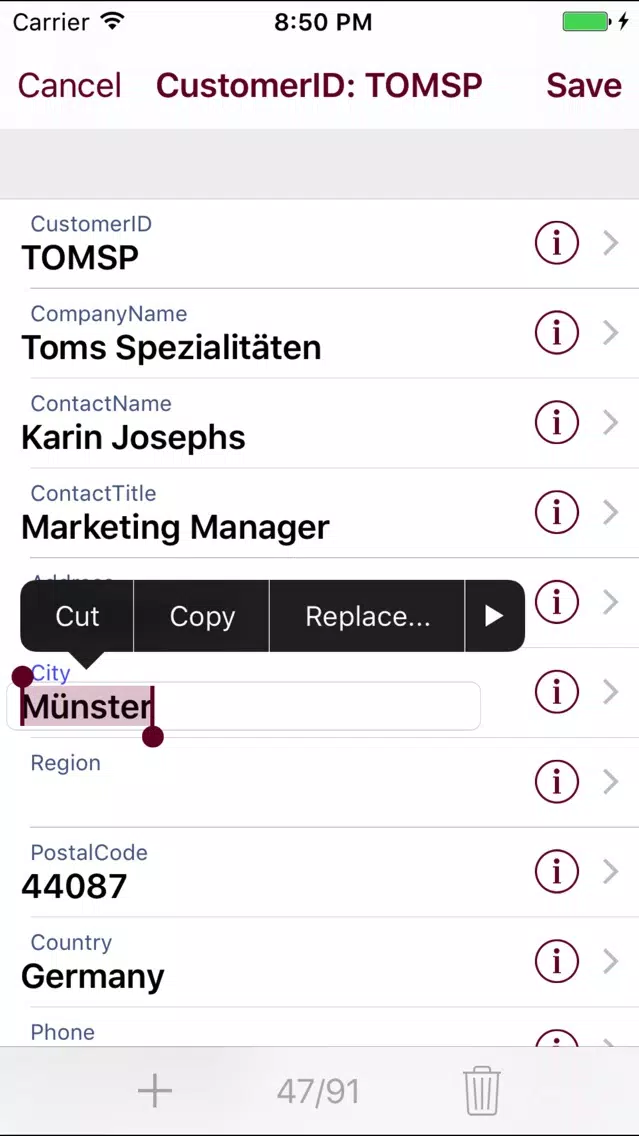Viewport: 639px width, 1136px height.
Task: Expand the Region row chevron
Action: tap(611, 782)
